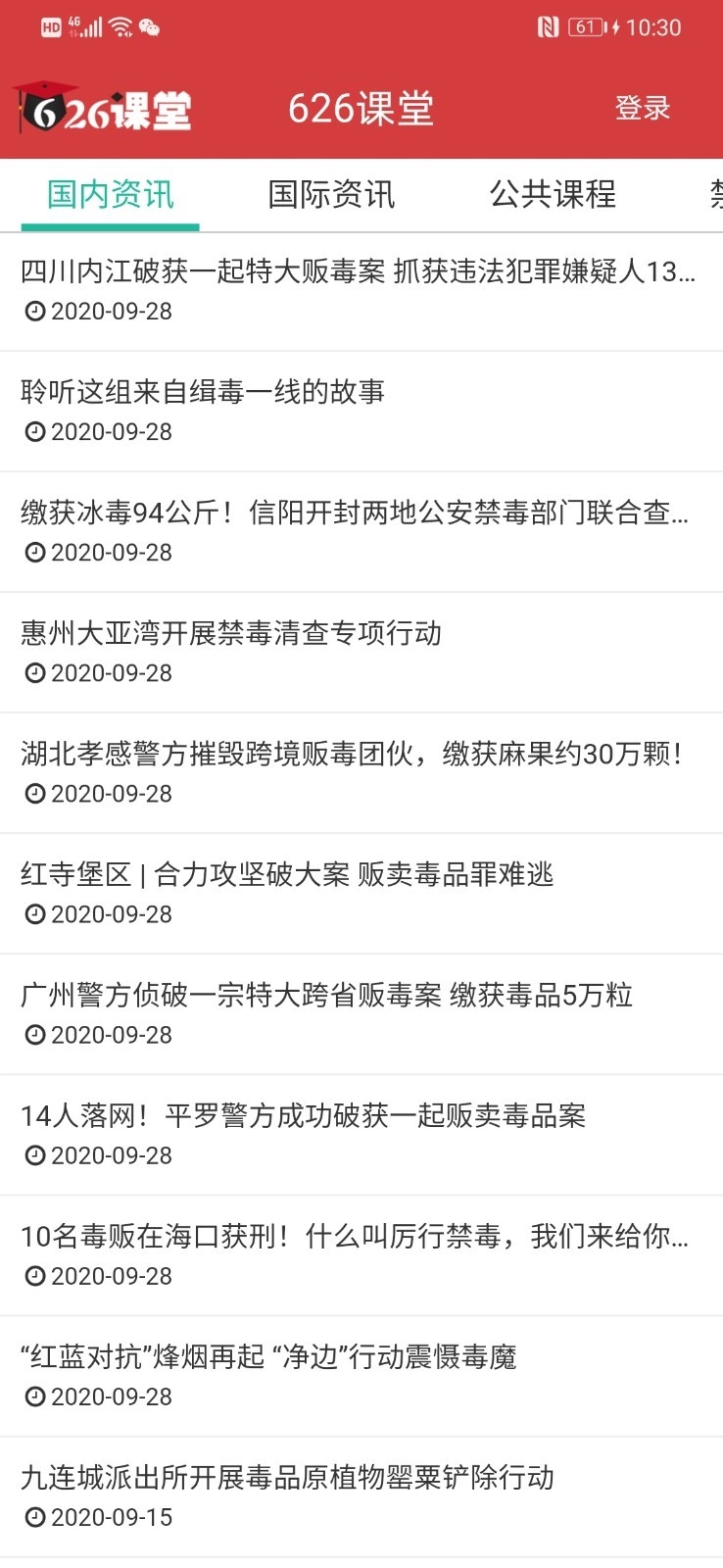Select the currently active 国内资讯 tab
Image resolution: width=723 pixels, height=1568 pixels.
108,195
